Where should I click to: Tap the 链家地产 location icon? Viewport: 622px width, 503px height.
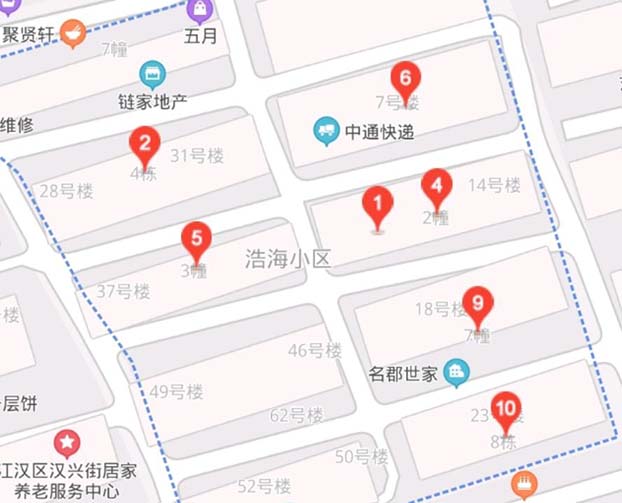pyautogui.click(x=152, y=74)
